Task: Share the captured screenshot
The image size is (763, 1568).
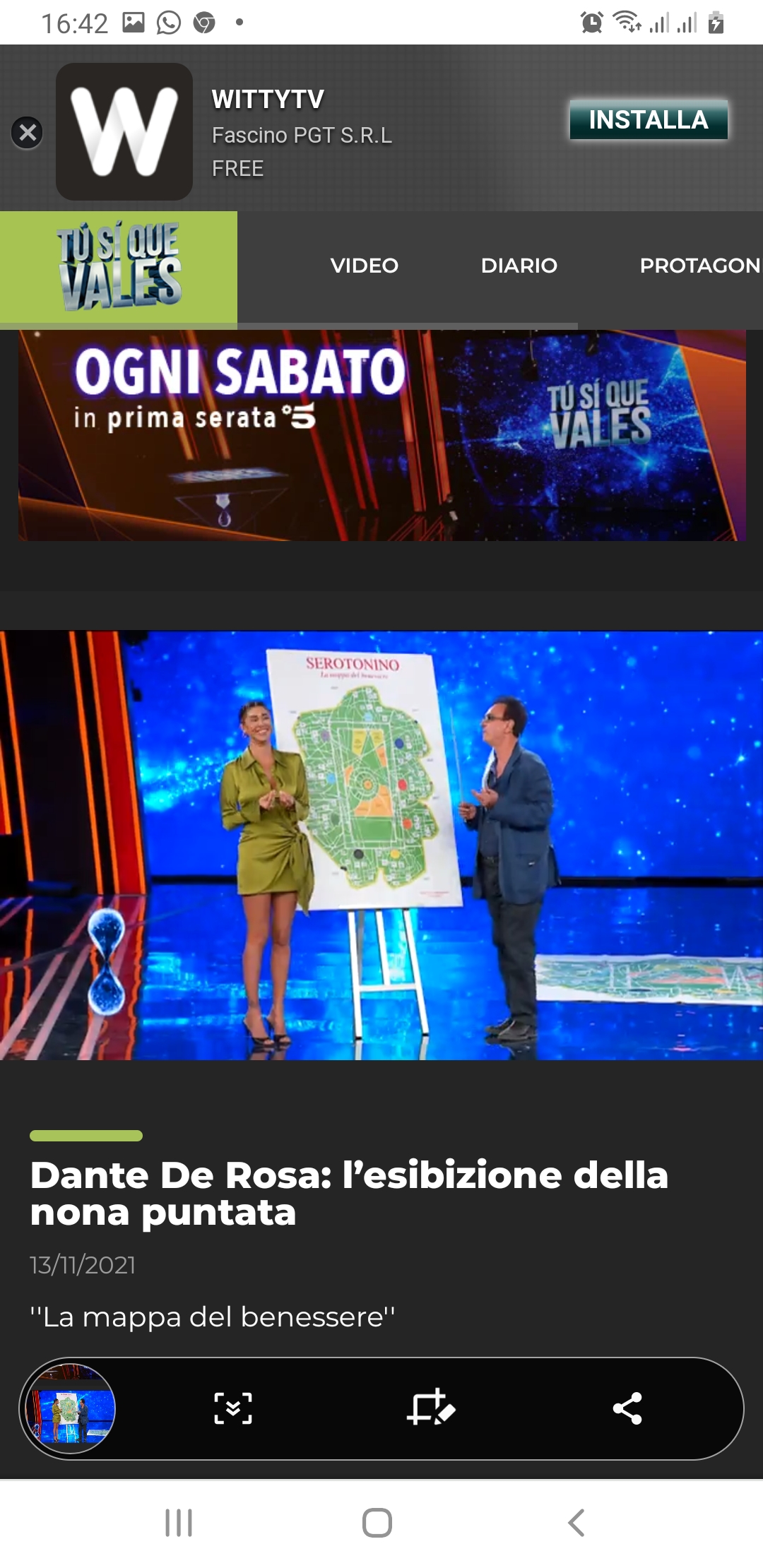Action: click(627, 1408)
